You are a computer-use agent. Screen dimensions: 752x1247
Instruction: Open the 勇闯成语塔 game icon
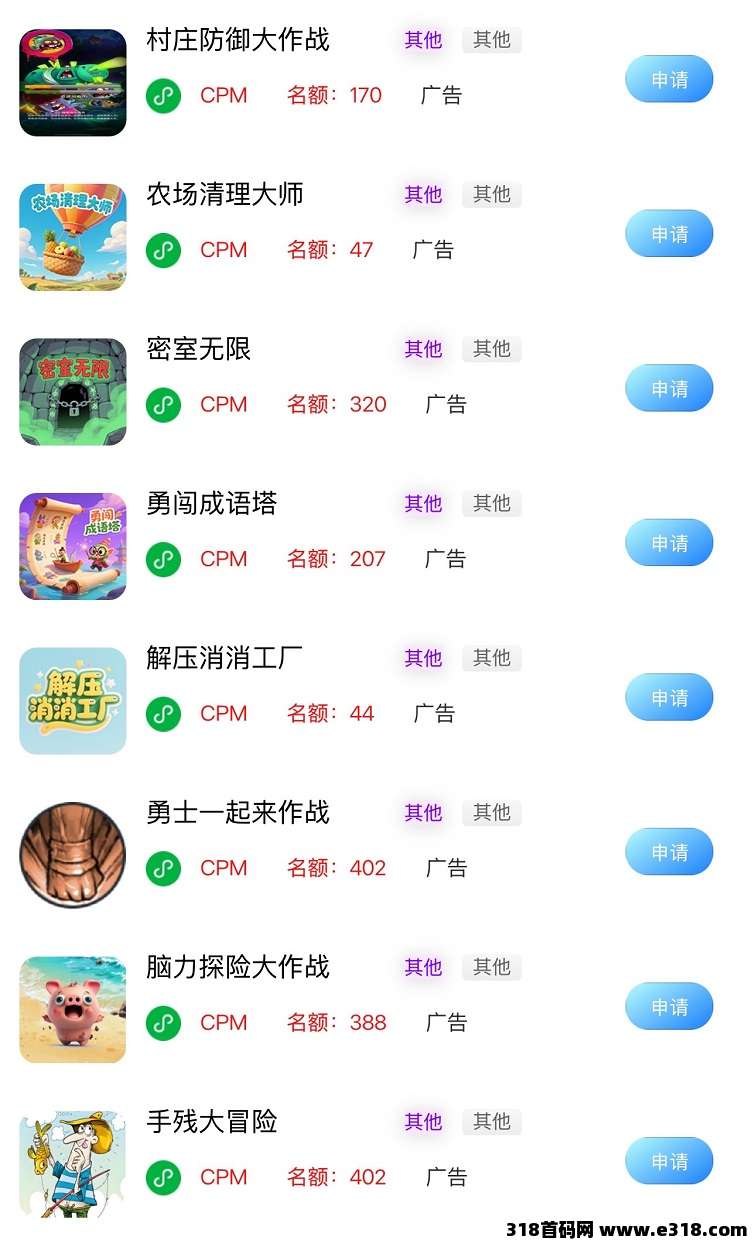tap(73, 546)
